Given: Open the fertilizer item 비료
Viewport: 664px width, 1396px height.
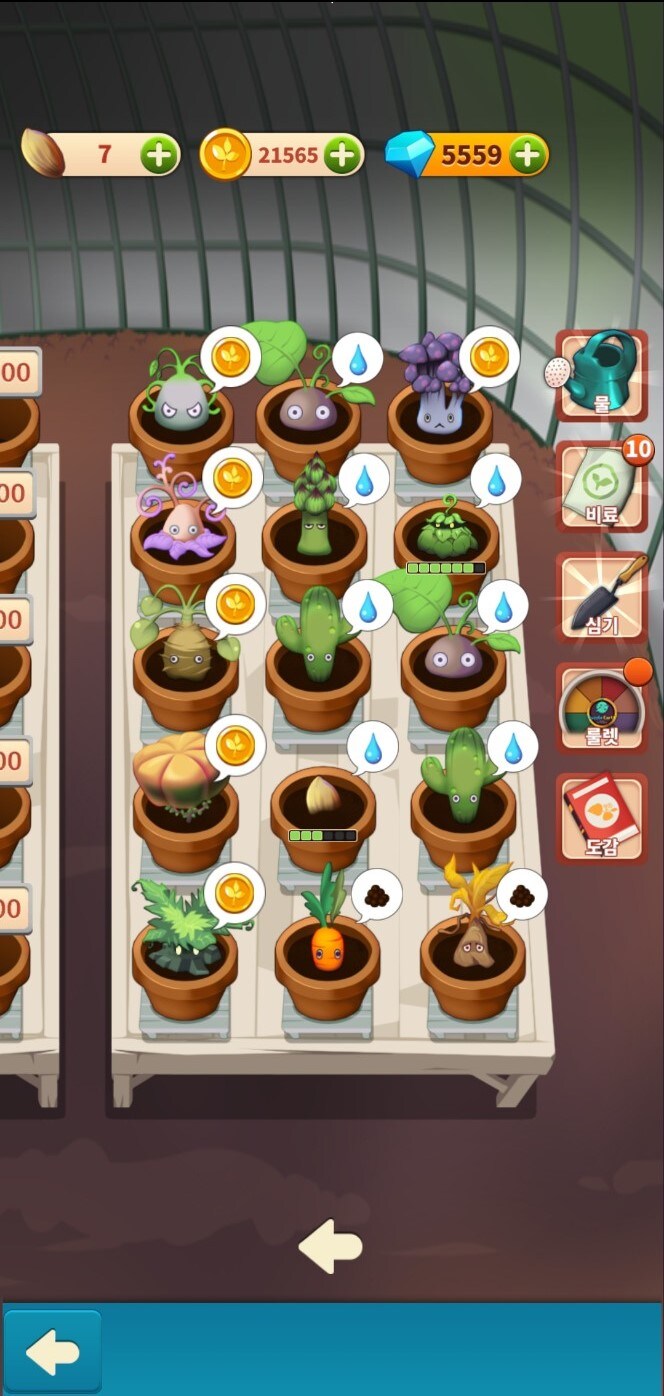Looking at the screenshot, I should pos(601,487).
